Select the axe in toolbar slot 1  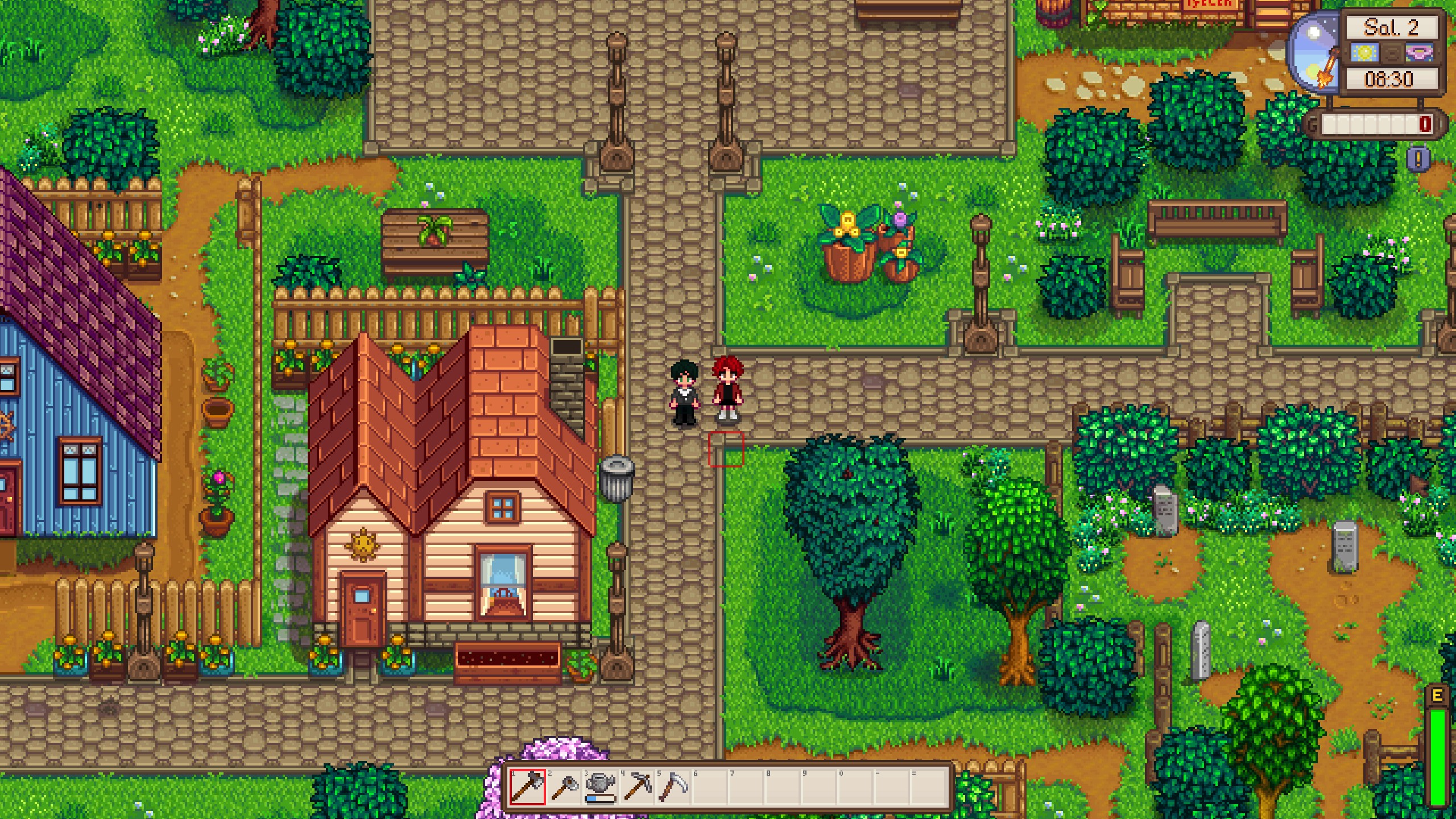[x=527, y=787]
